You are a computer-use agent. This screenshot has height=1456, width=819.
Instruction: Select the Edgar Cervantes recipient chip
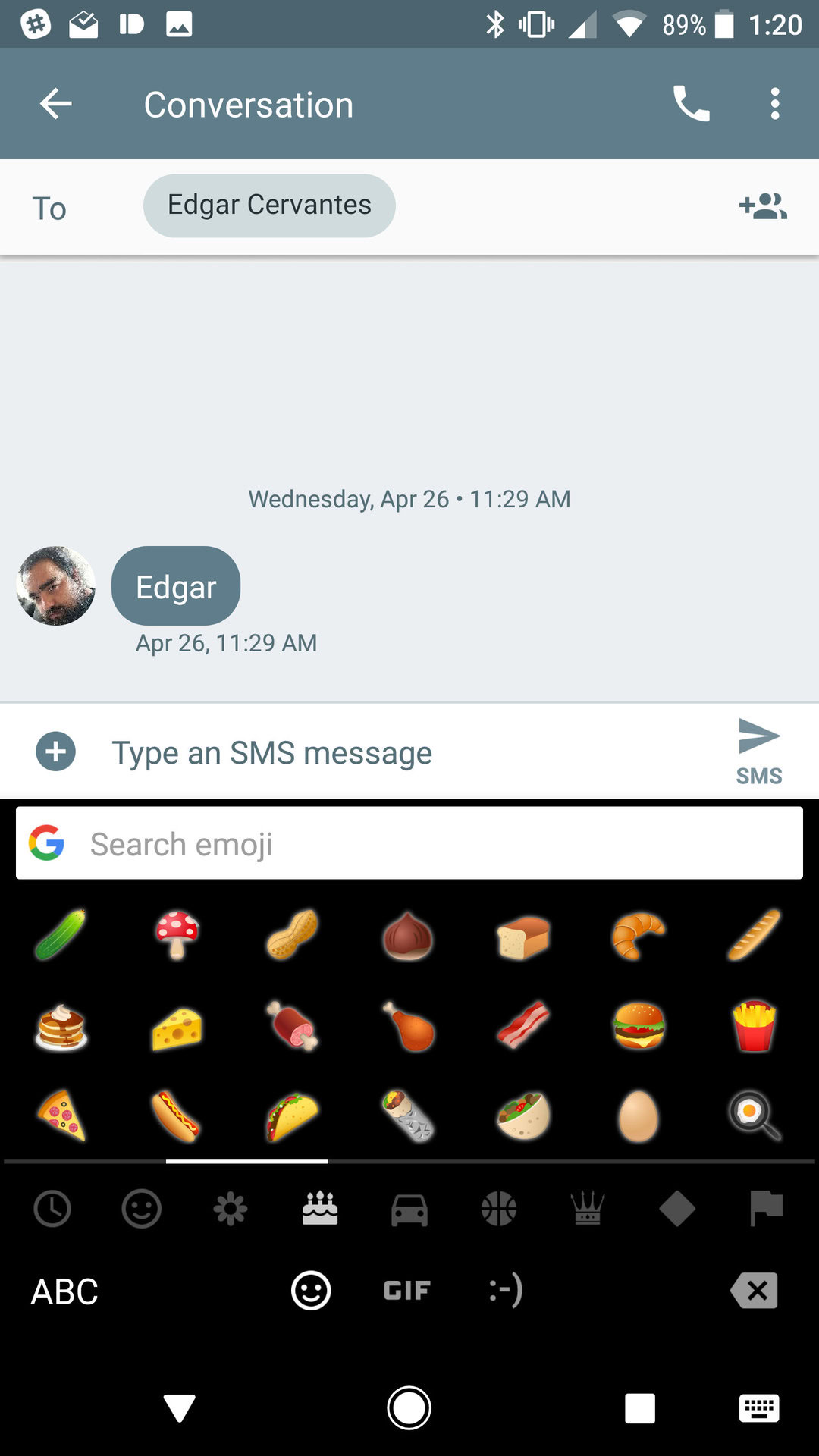[x=269, y=206]
